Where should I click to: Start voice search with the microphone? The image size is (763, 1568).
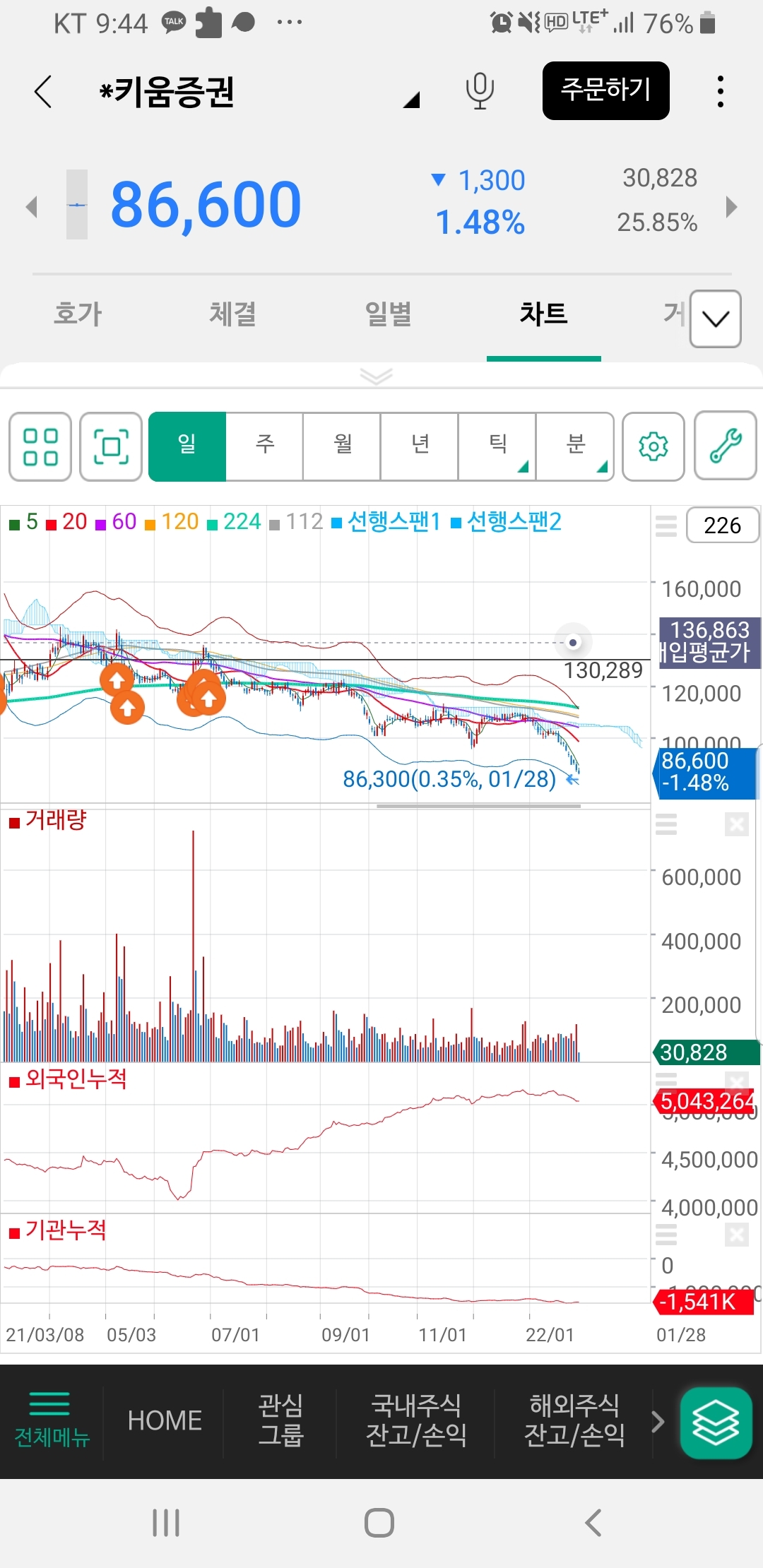(480, 92)
